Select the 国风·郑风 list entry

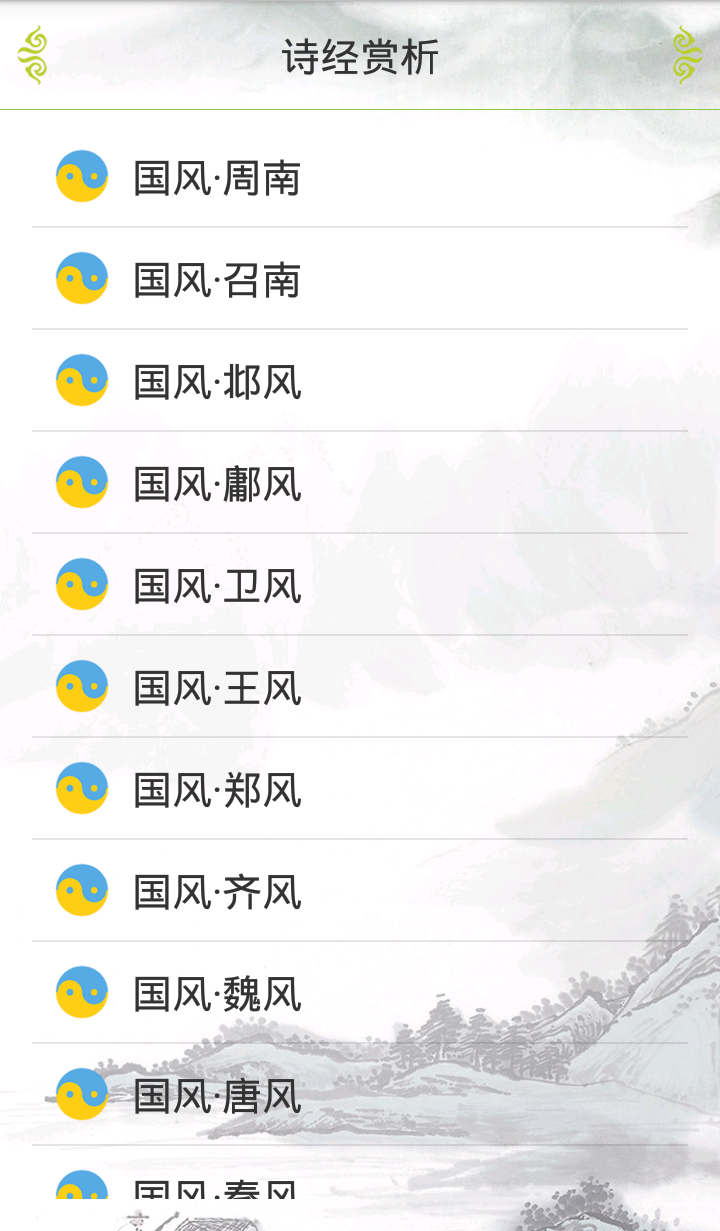300,788
